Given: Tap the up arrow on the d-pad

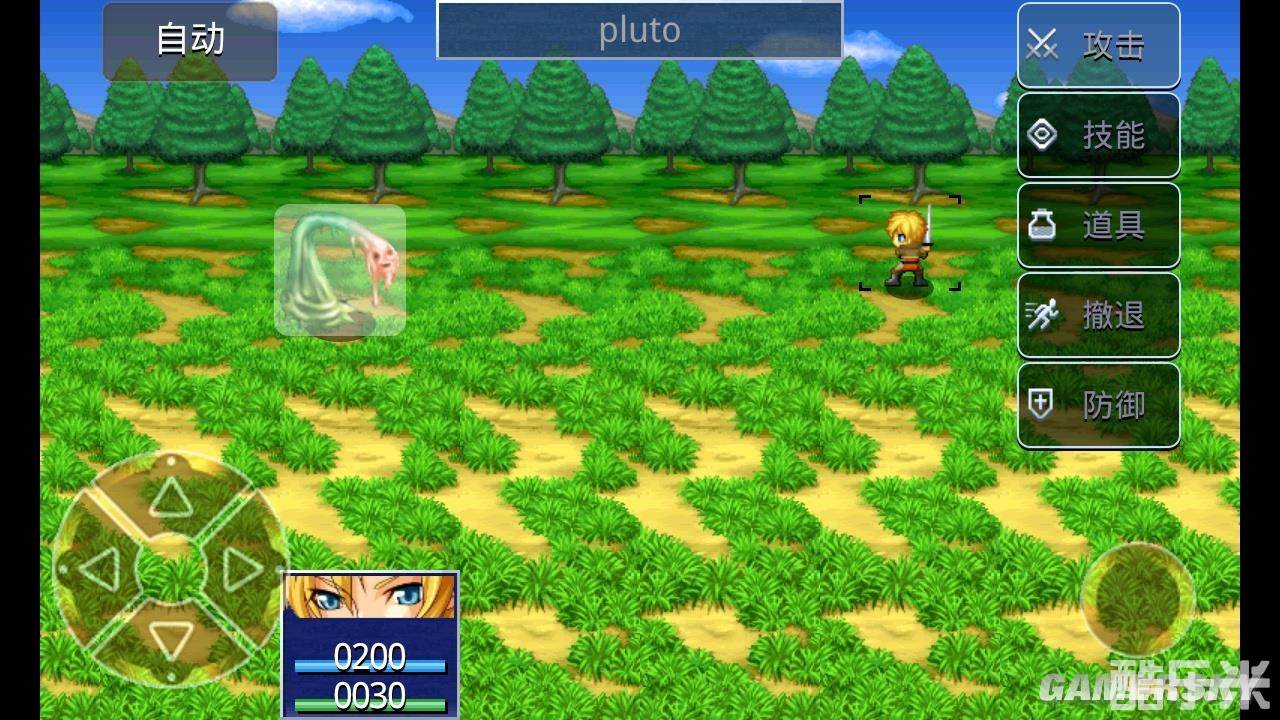Looking at the screenshot, I should (171, 497).
